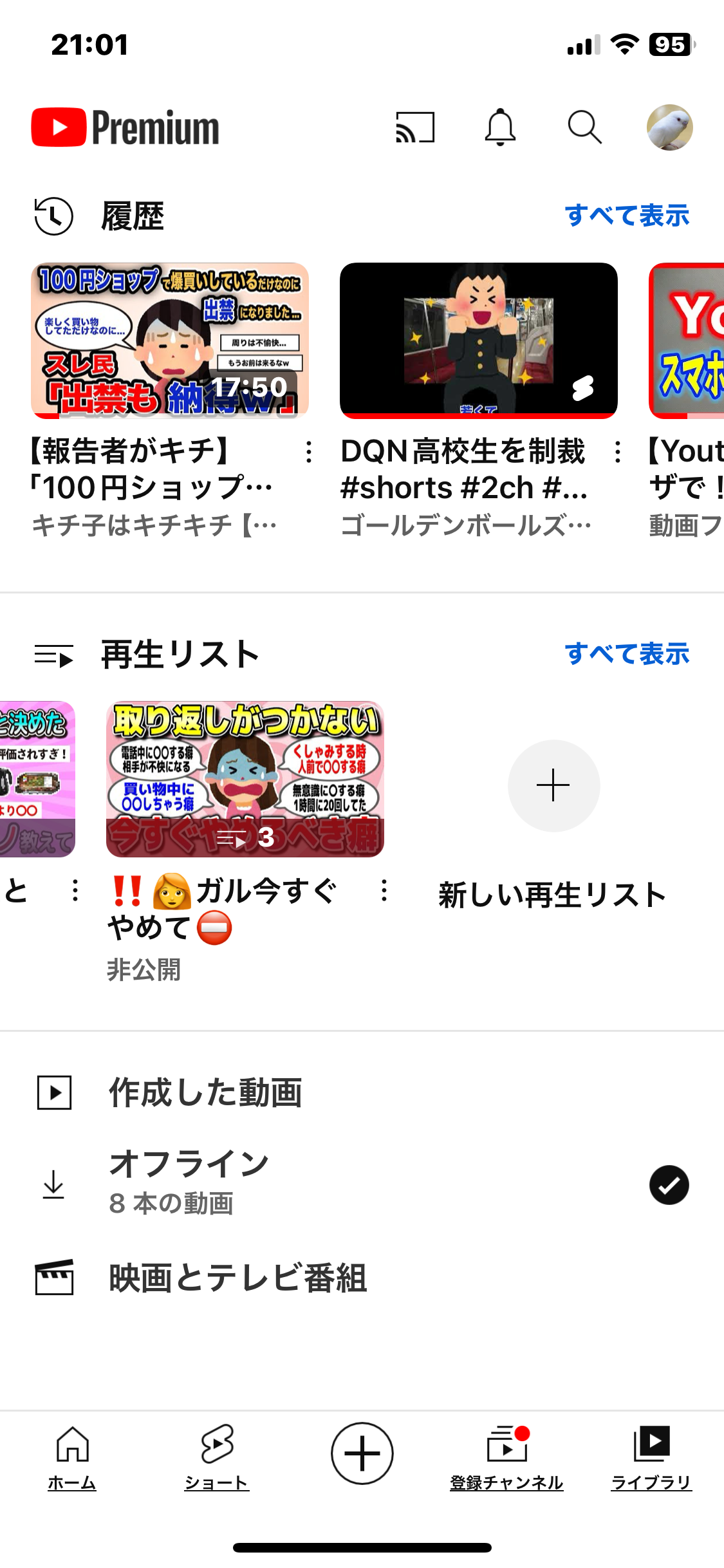Open options menu for 100円ショップ video
Screen dimensions: 724x1568
click(310, 453)
